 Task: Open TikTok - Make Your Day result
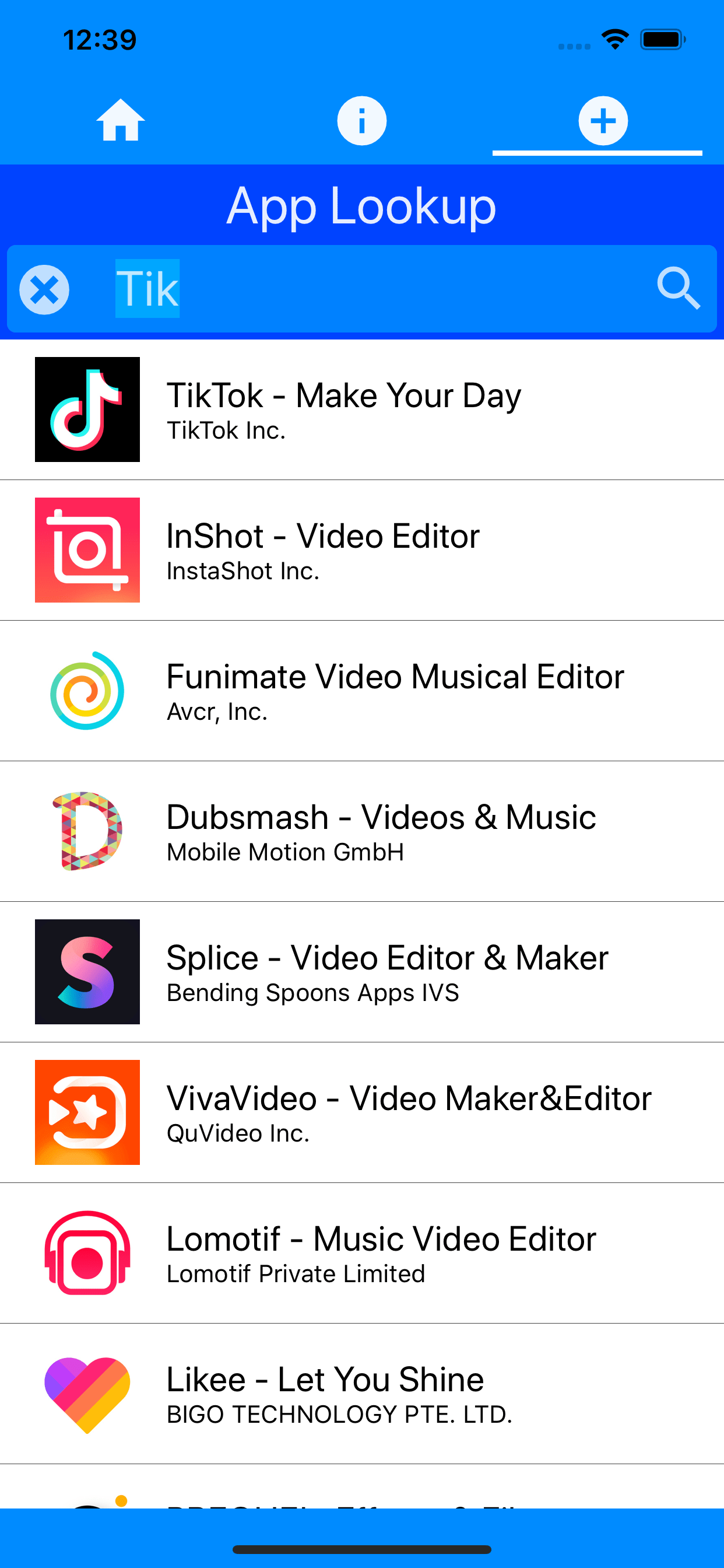[362, 409]
